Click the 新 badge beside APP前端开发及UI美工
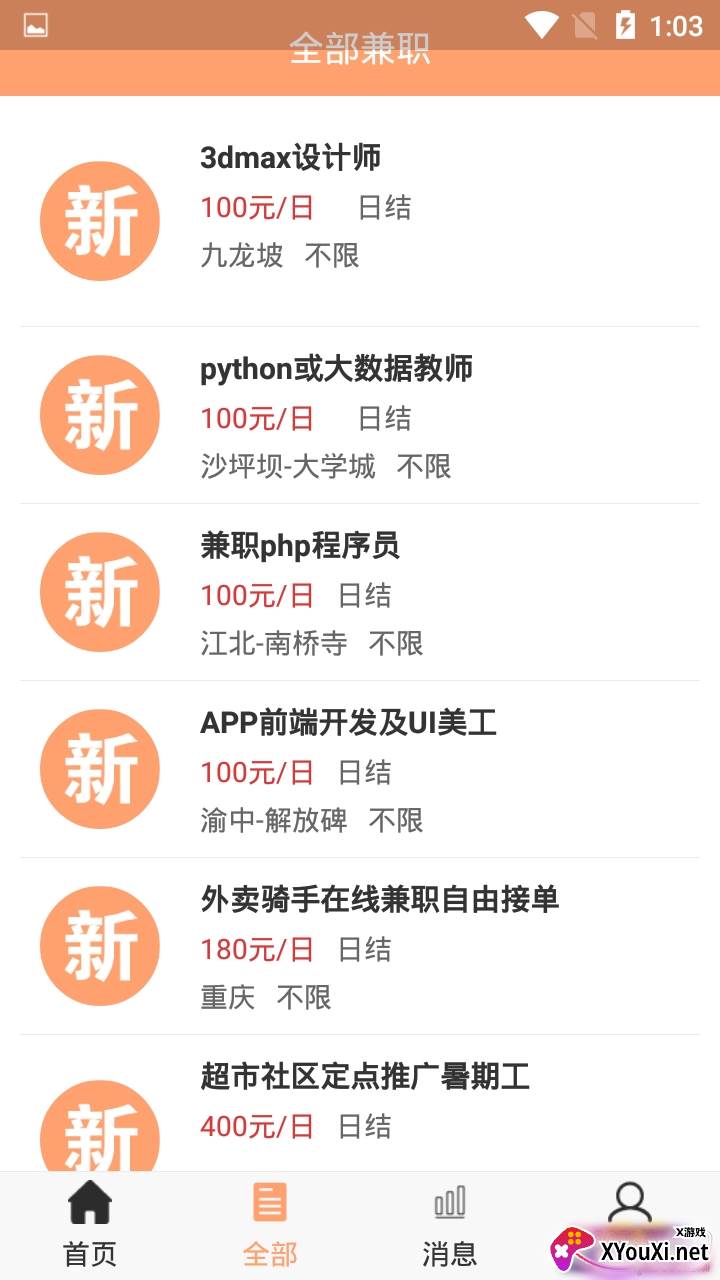Screen dimensions: 720x1280 (99, 768)
